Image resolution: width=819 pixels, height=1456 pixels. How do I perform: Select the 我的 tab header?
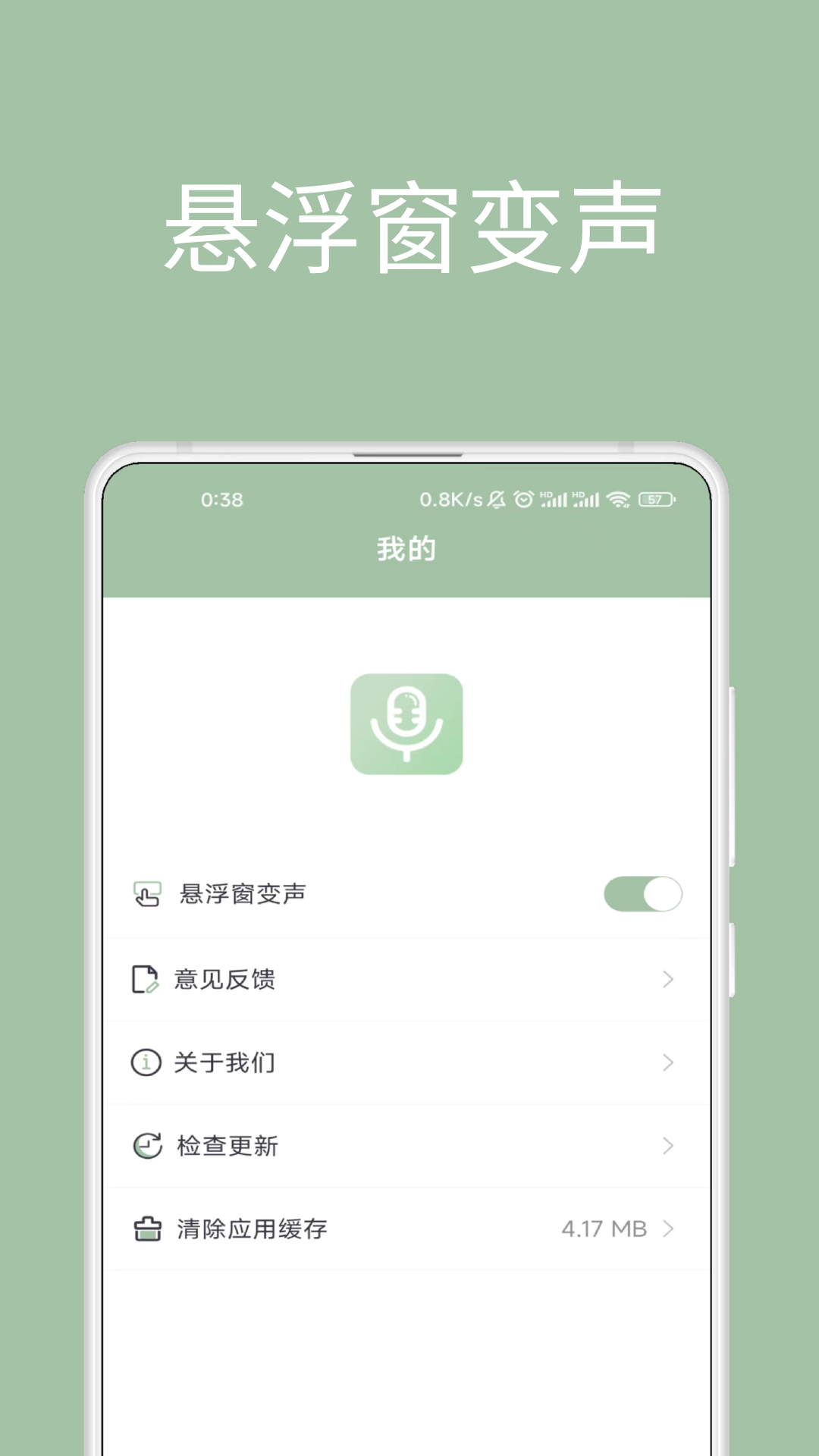[406, 549]
